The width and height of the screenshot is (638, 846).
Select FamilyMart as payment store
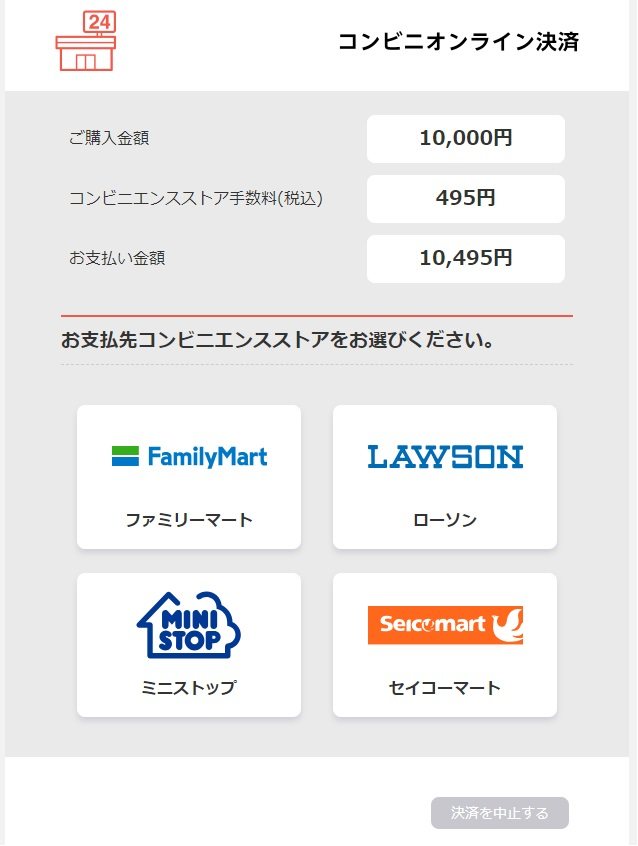coord(189,477)
